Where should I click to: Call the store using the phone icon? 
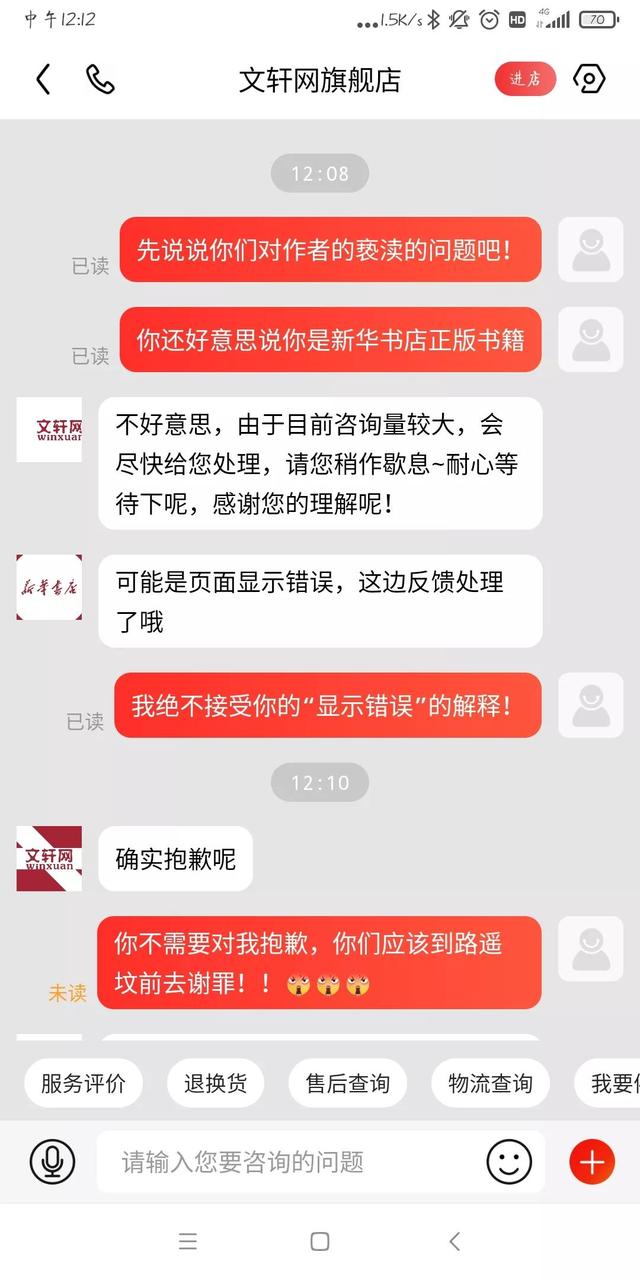point(100,79)
